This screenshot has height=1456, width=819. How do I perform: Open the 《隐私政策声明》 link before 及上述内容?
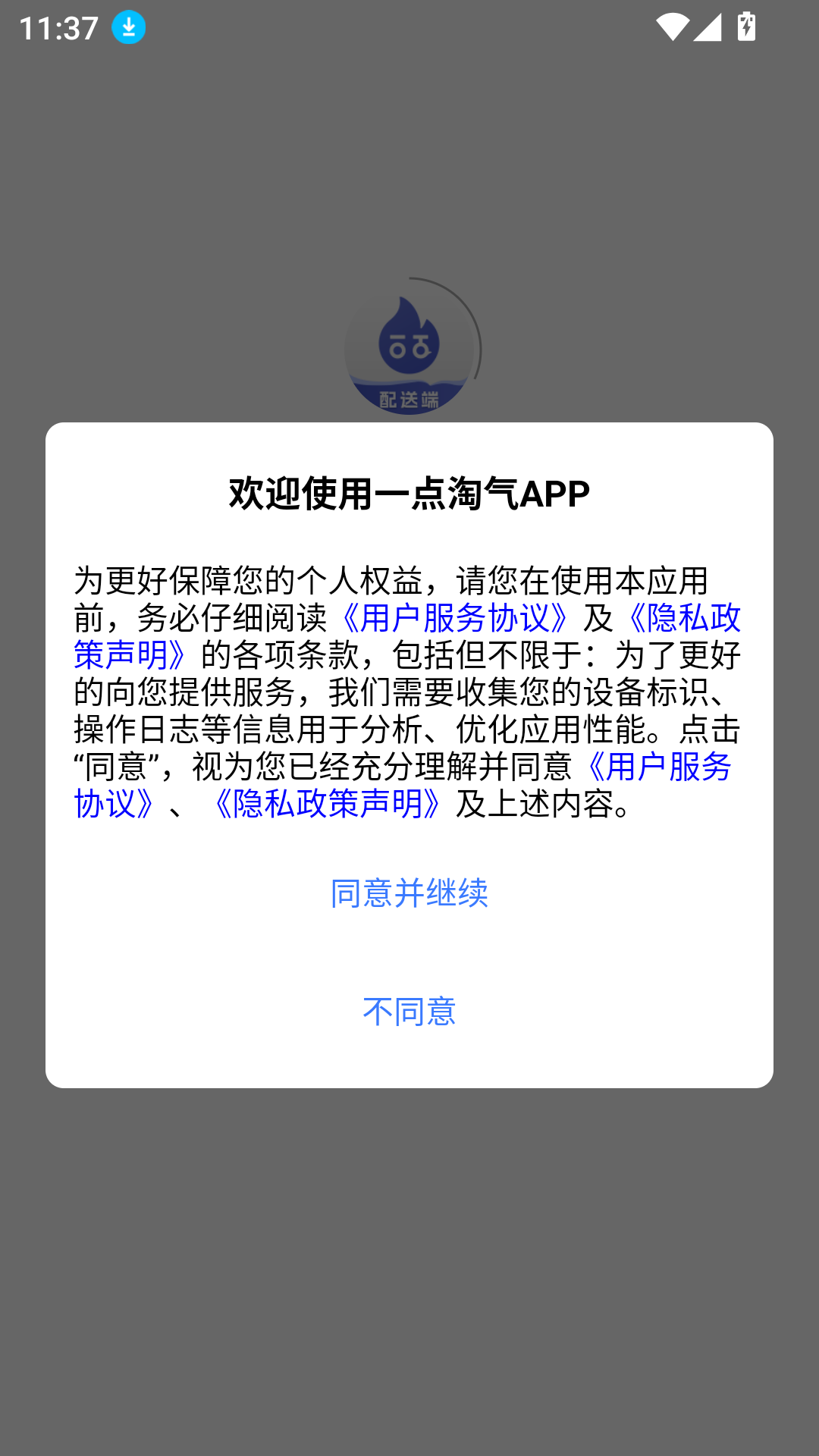[328, 803]
